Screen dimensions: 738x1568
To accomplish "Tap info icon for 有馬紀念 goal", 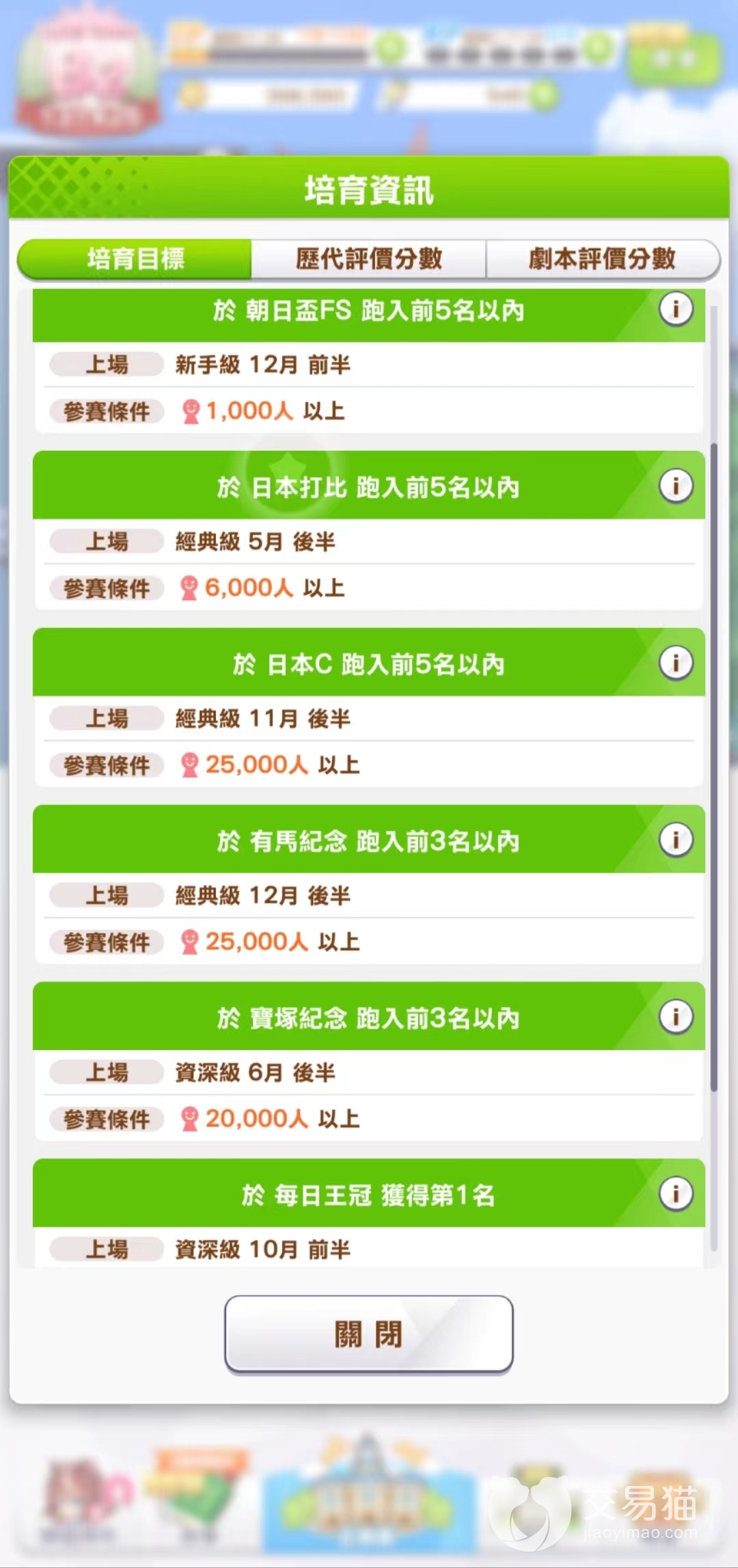I will click(x=676, y=840).
